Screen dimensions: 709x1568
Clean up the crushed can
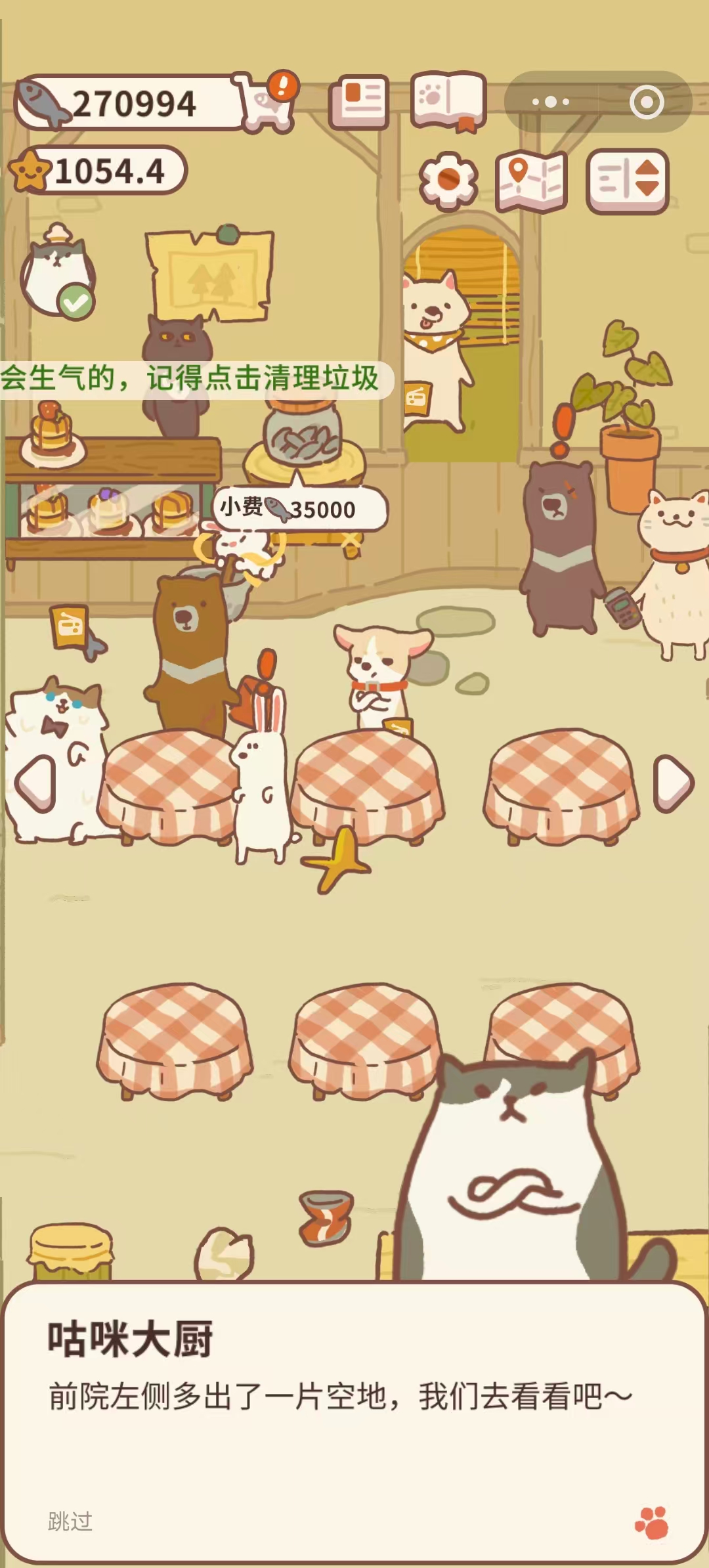[x=326, y=1218]
